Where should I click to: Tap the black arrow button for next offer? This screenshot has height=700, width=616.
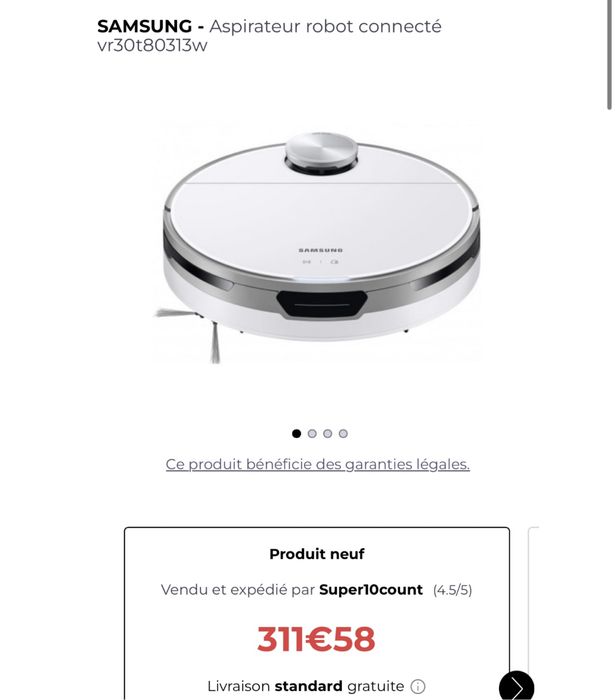pyautogui.click(x=516, y=686)
